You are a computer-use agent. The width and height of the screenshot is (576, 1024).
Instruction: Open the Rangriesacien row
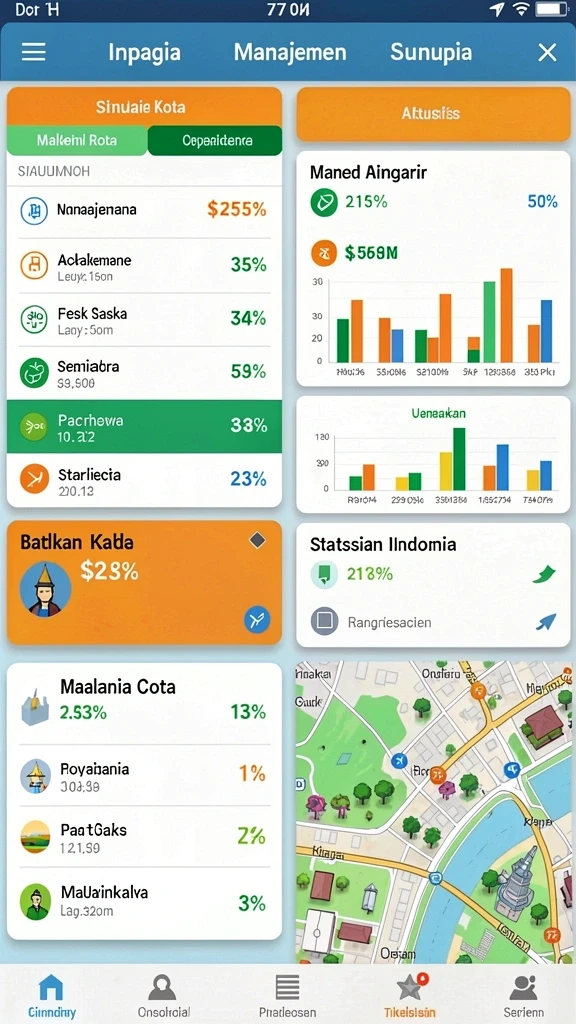pos(433,622)
